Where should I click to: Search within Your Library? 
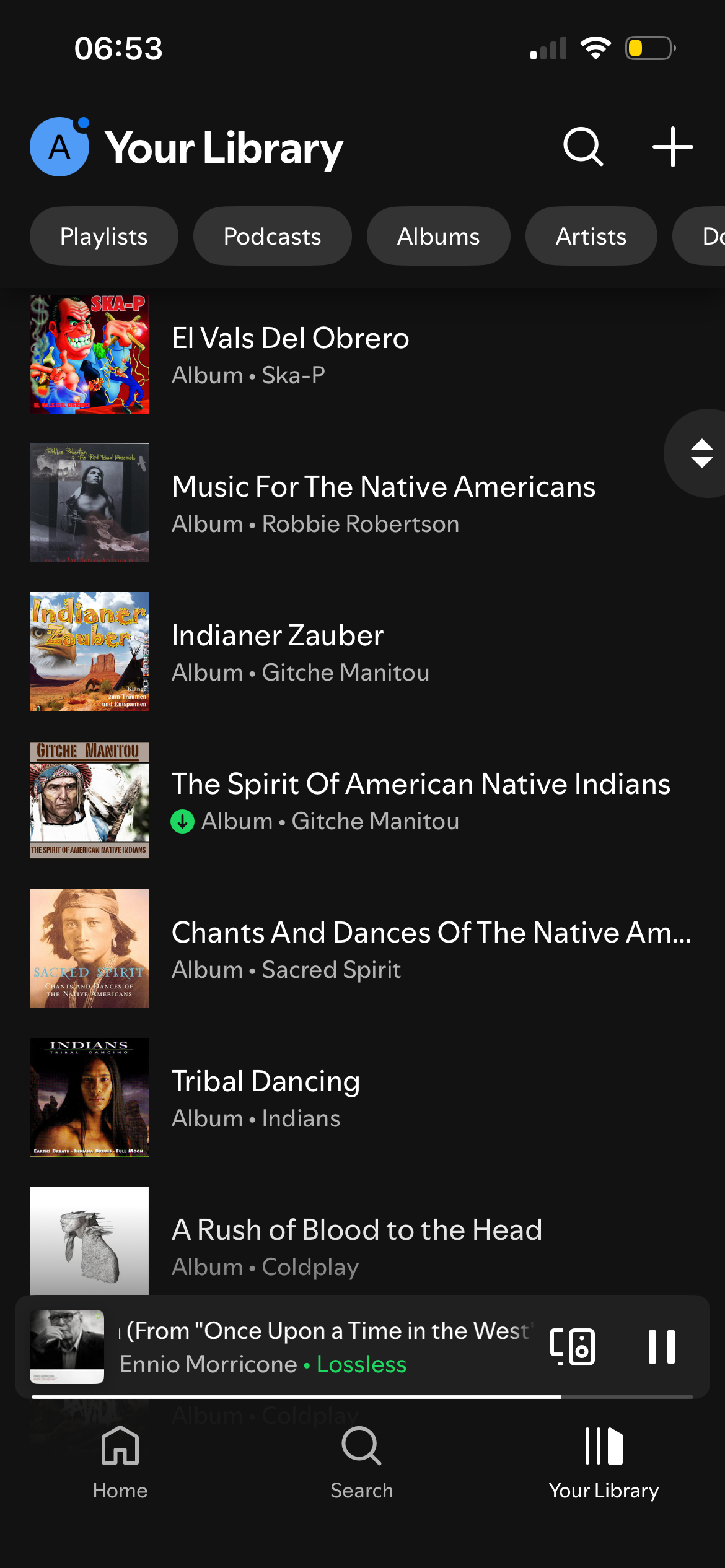tap(582, 147)
